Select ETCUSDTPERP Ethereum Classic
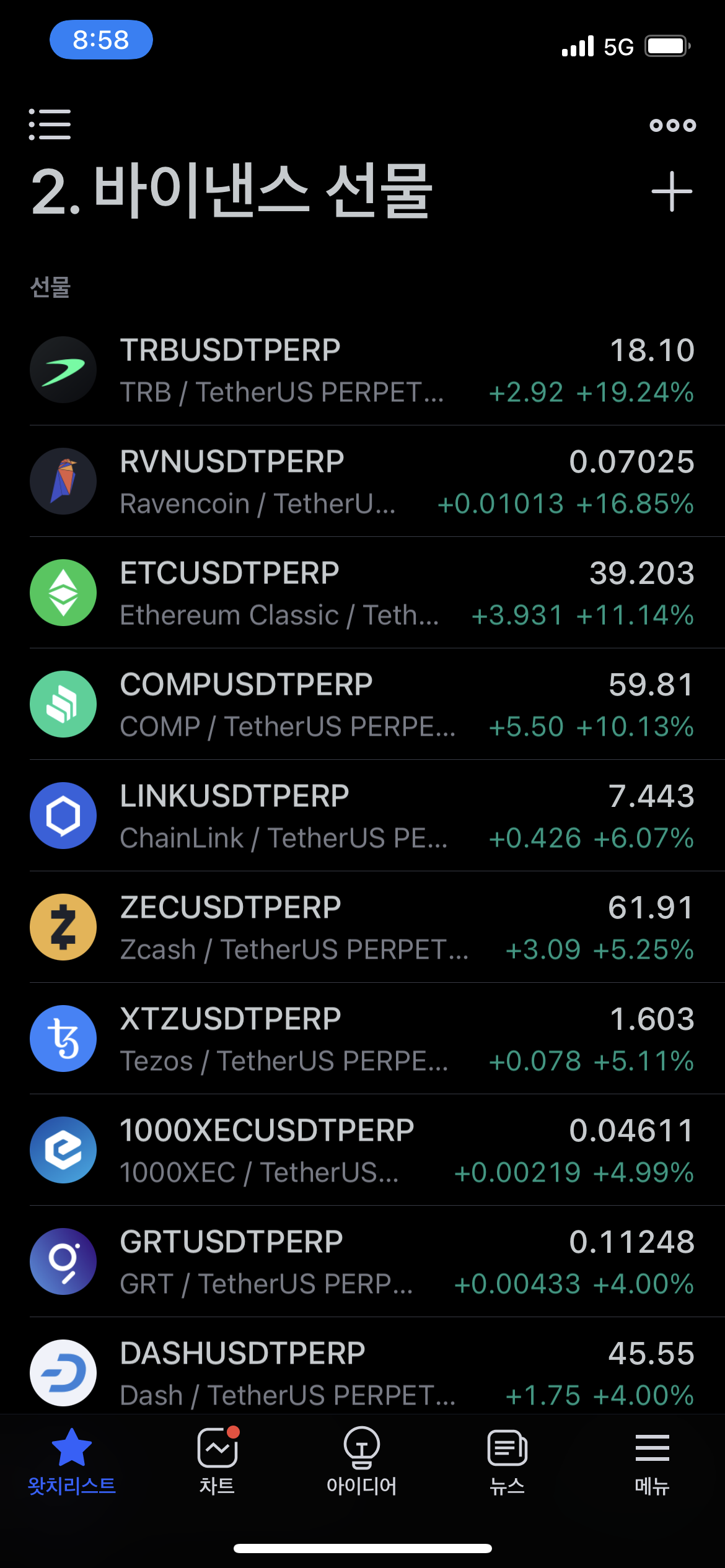This screenshot has width=725, height=1568. click(362, 593)
